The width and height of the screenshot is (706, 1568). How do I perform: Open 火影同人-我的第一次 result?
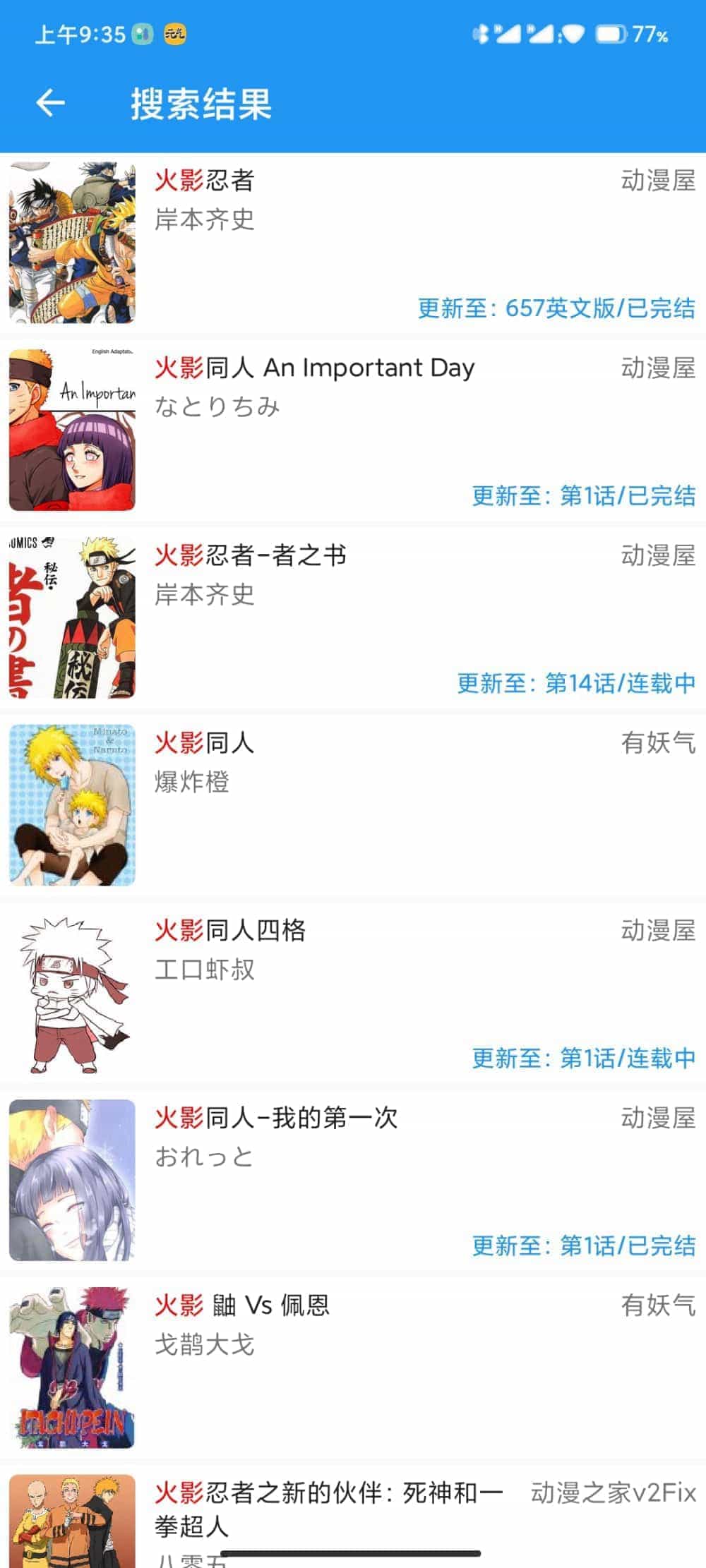tap(353, 1180)
